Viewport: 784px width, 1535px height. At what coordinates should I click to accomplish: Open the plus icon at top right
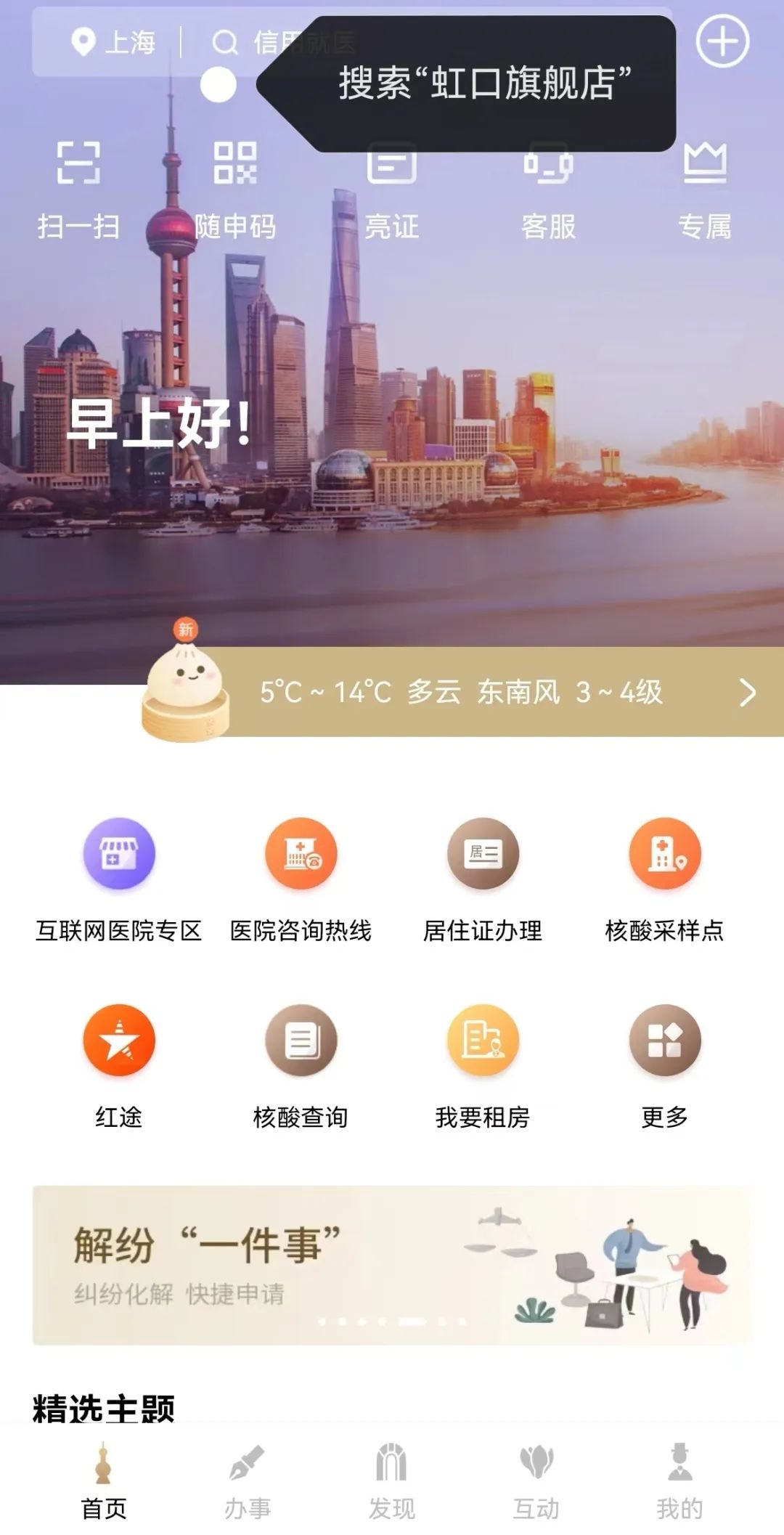(722, 42)
